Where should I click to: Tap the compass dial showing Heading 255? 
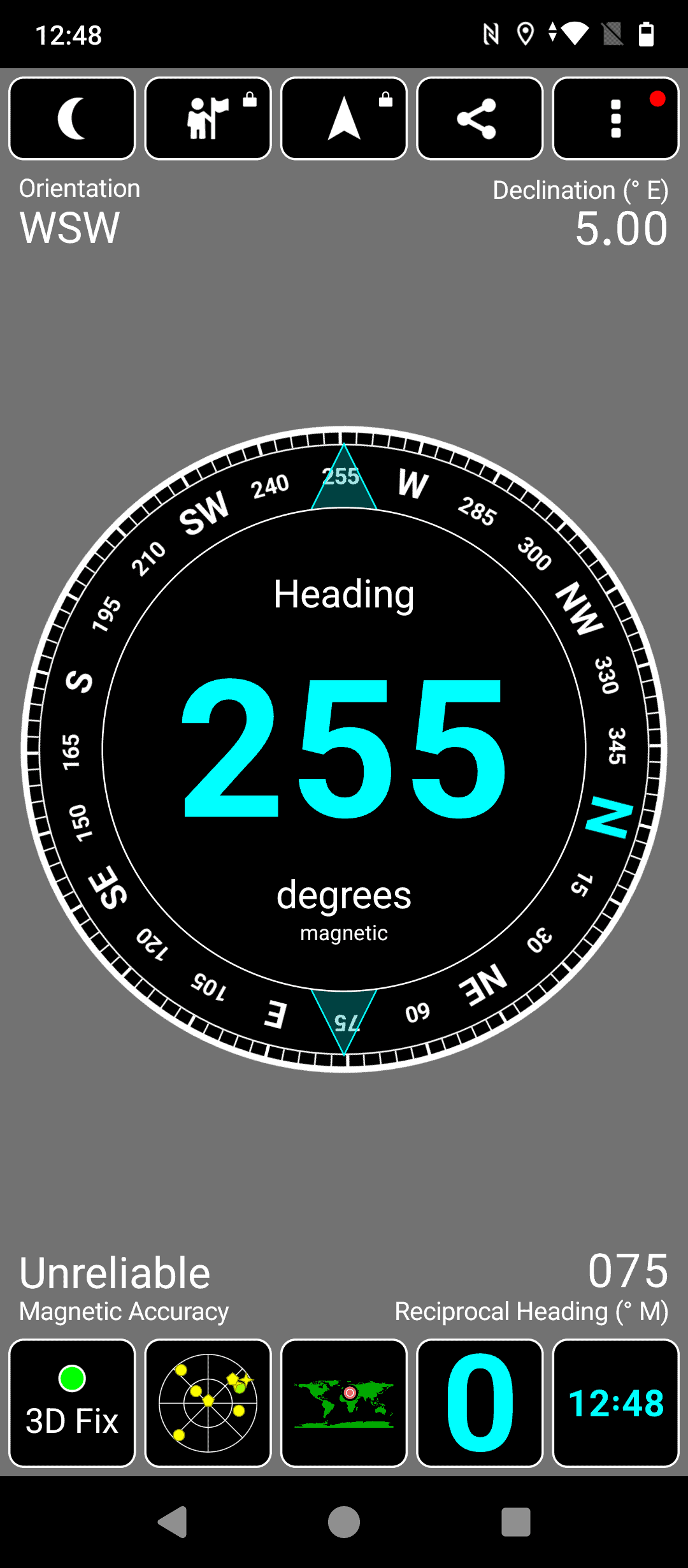tap(344, 749)
